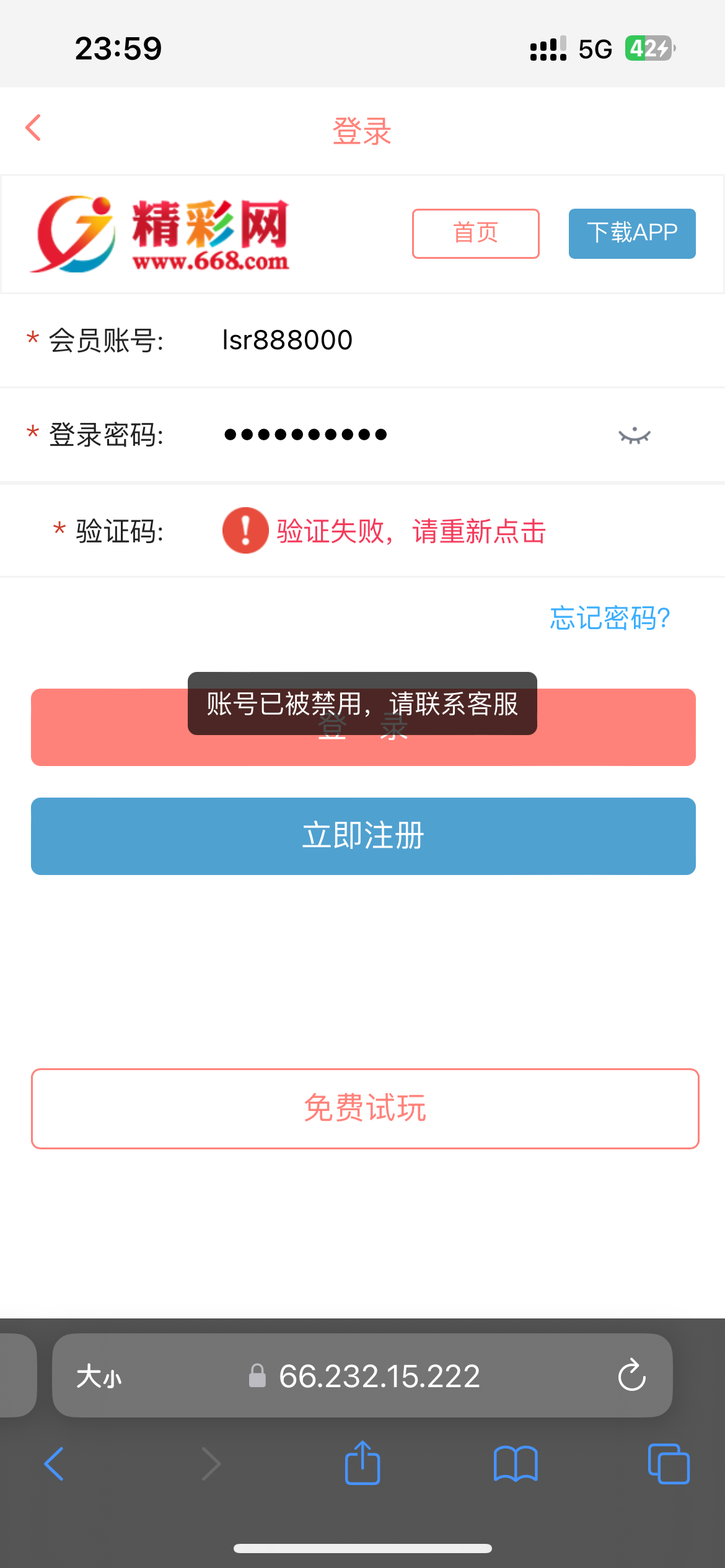The height and width of the screenshot is (1568, 725).
Task: Start 免费试玩 free trial
Action: [x=364, y=1108]
